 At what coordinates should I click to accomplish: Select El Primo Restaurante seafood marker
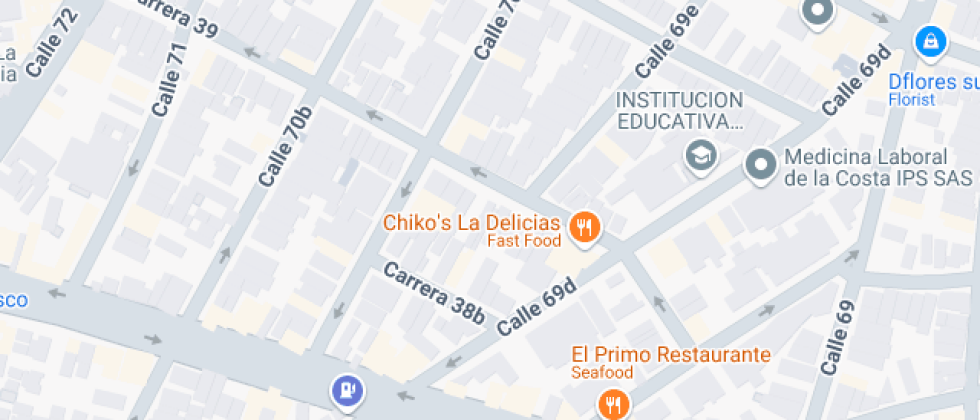point(612,404)
